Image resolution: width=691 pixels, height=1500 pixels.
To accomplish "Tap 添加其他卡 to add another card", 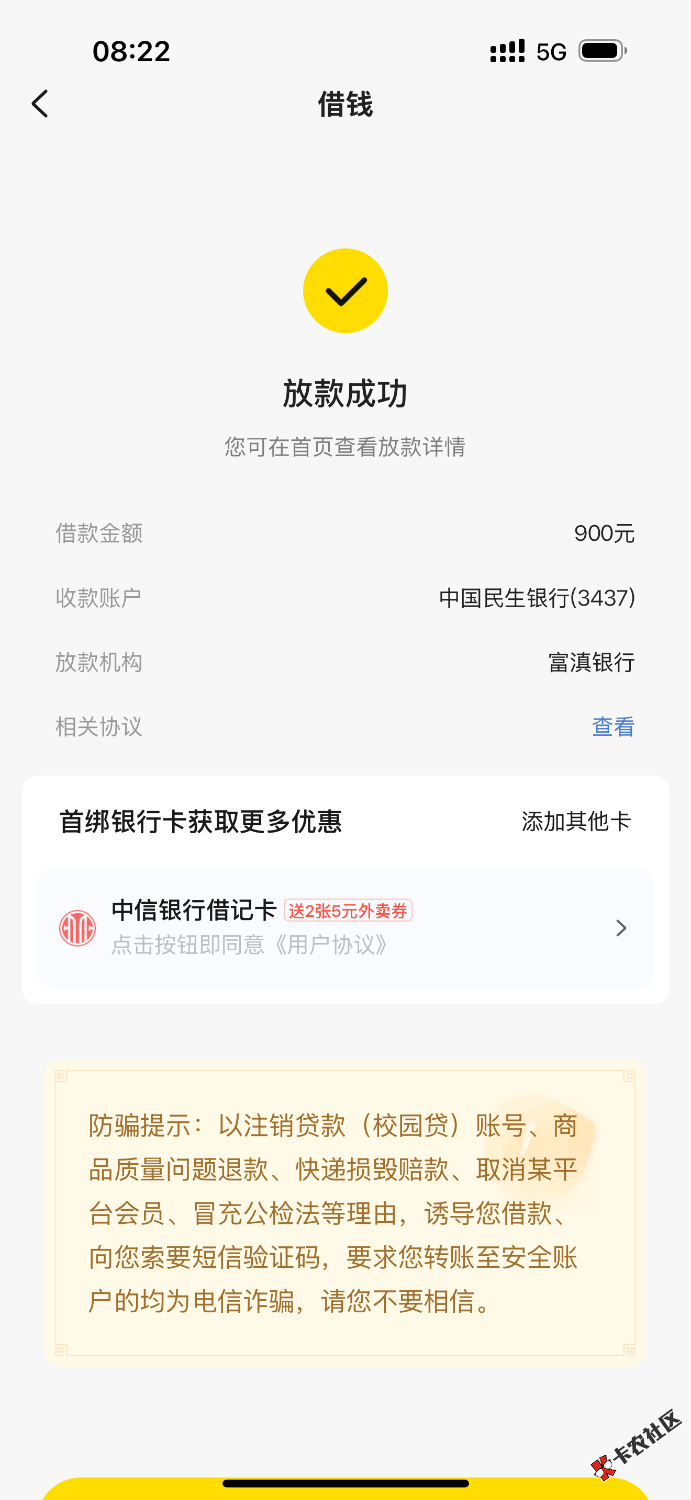I will (x=576, y=822).
